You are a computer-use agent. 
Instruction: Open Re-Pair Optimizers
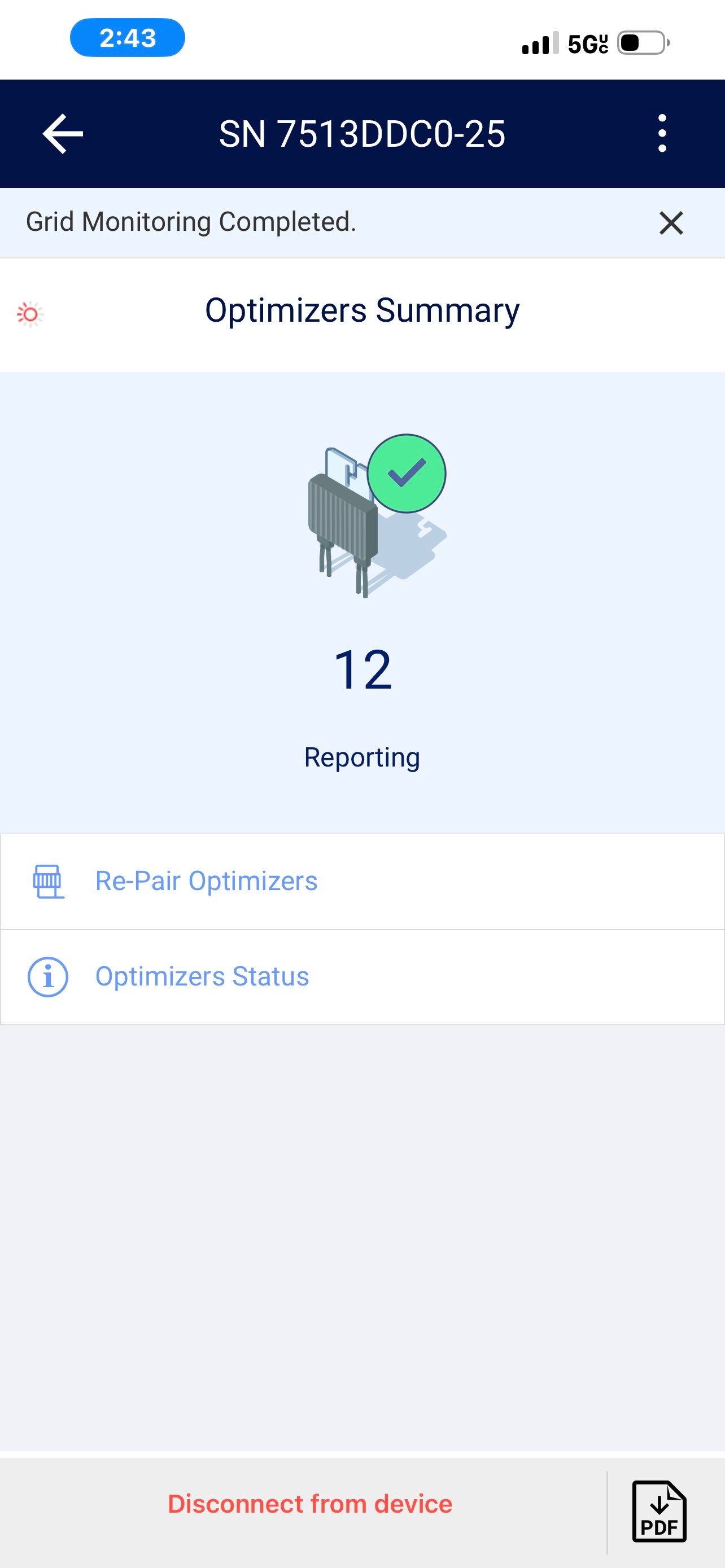(x=206, y=882)
